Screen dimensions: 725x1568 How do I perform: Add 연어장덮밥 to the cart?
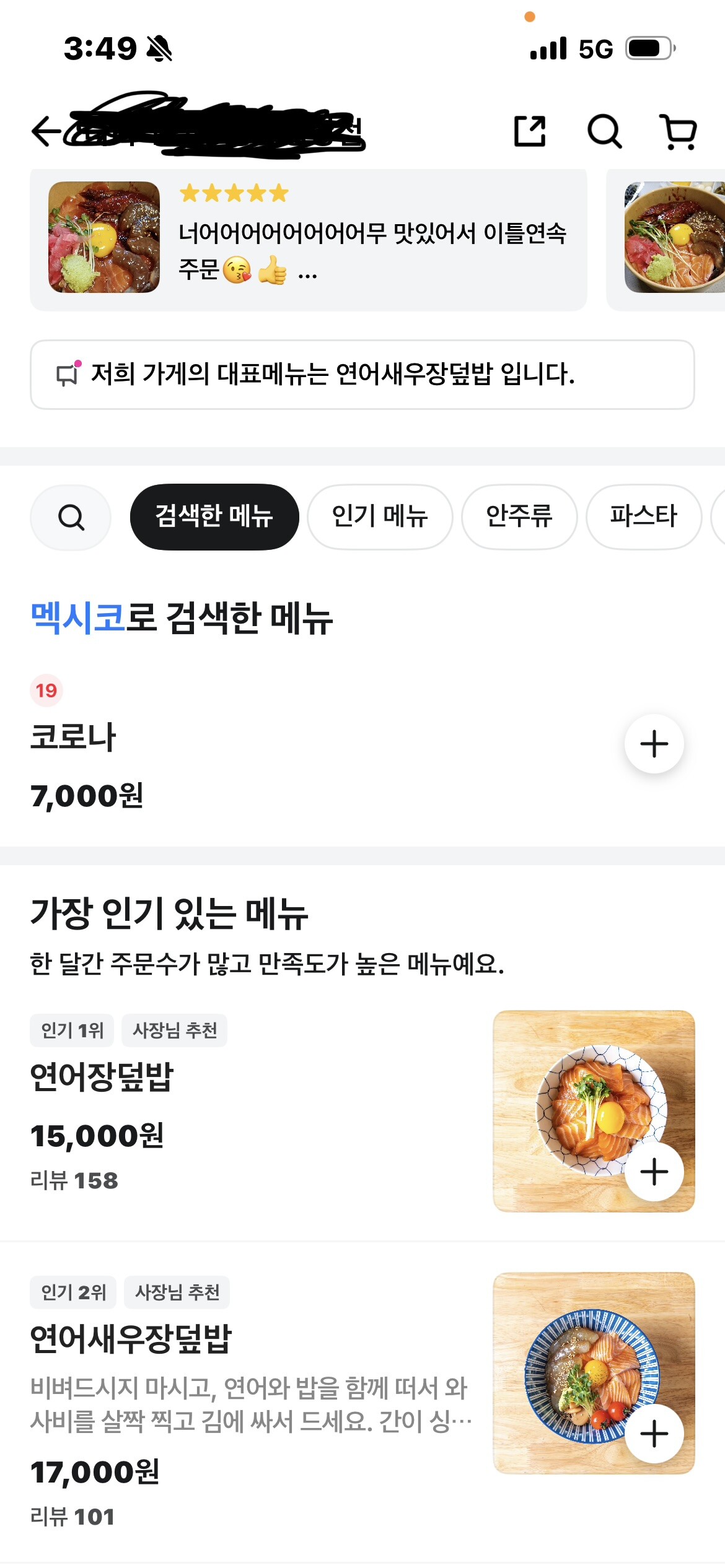point(654,1172)
